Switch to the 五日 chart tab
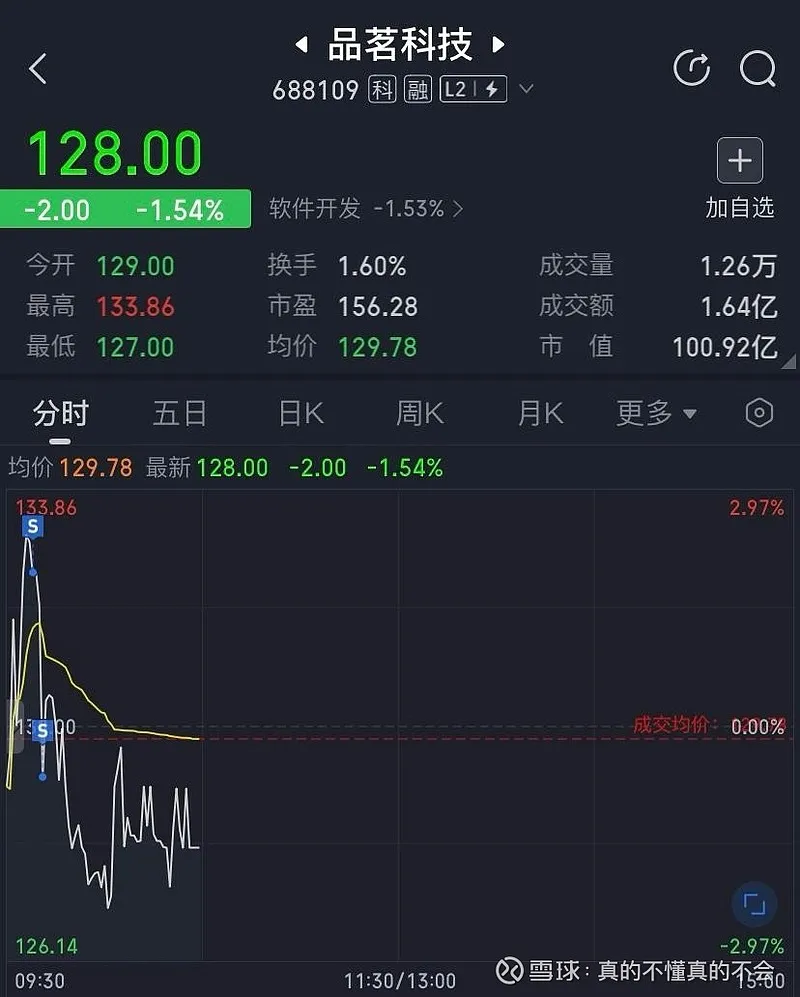 point(180,413)
